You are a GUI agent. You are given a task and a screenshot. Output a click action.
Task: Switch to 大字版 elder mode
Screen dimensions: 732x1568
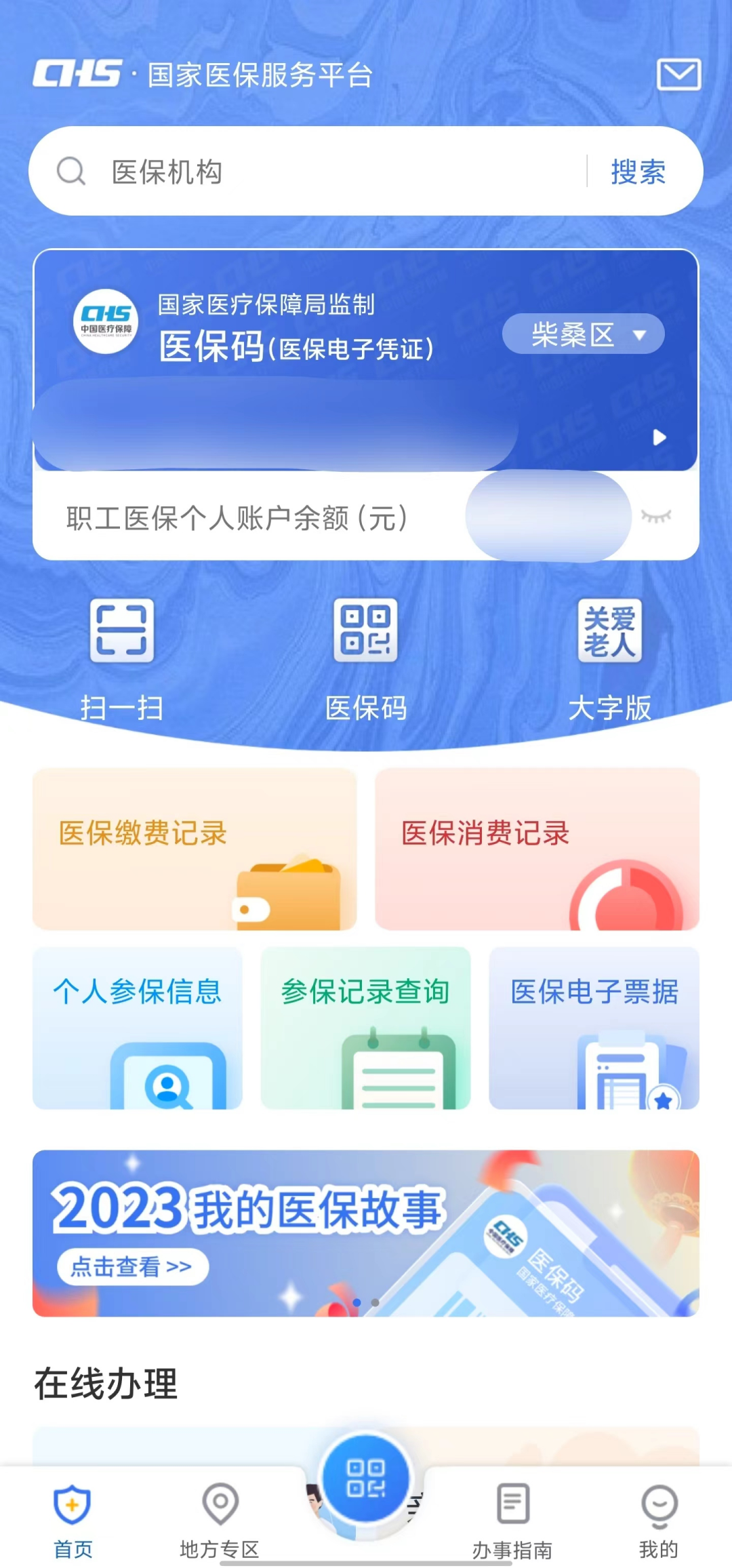tap(609, 658)
